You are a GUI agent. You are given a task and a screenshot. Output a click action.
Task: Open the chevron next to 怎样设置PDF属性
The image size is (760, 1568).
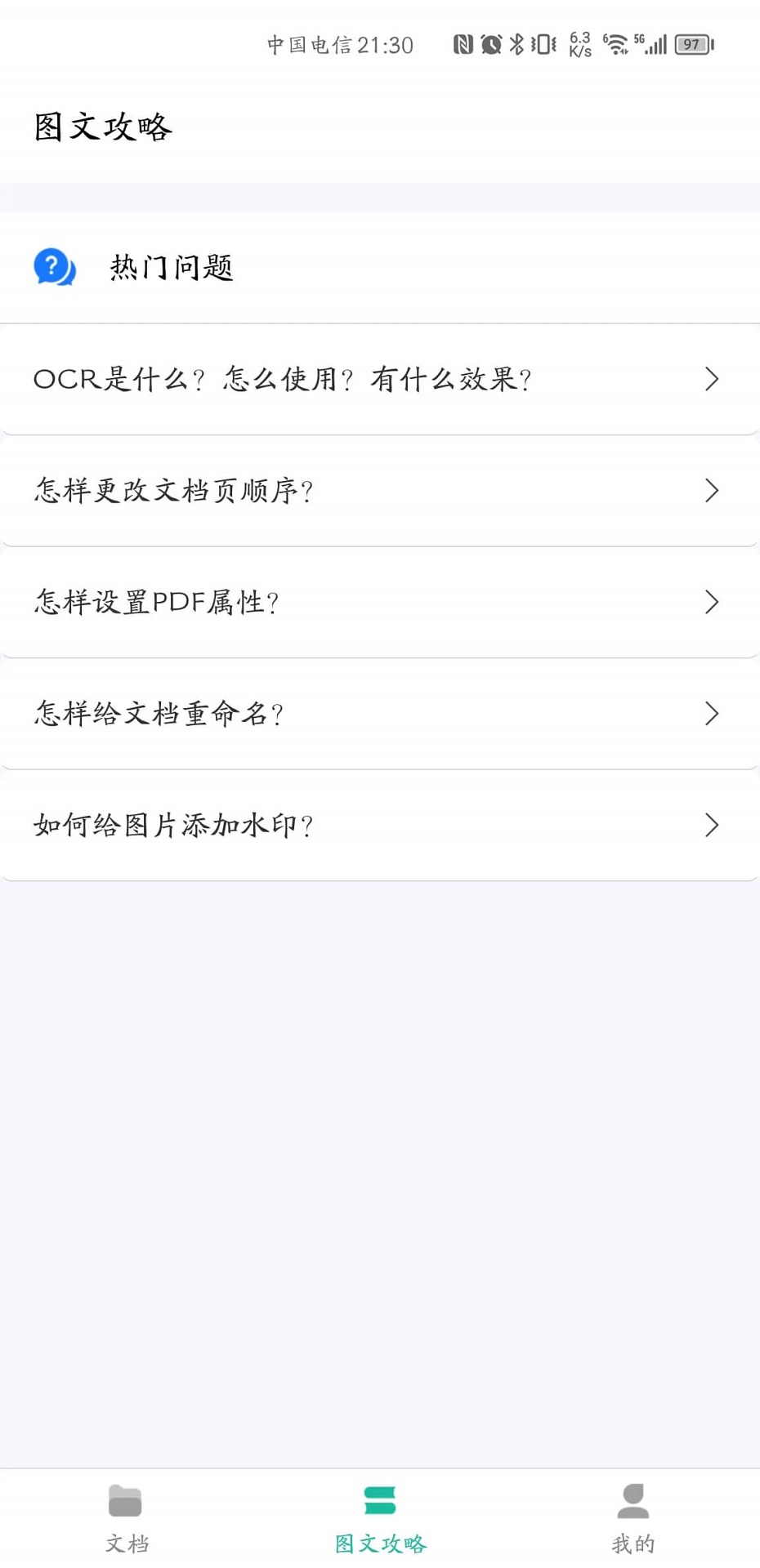tap(712, 603)
